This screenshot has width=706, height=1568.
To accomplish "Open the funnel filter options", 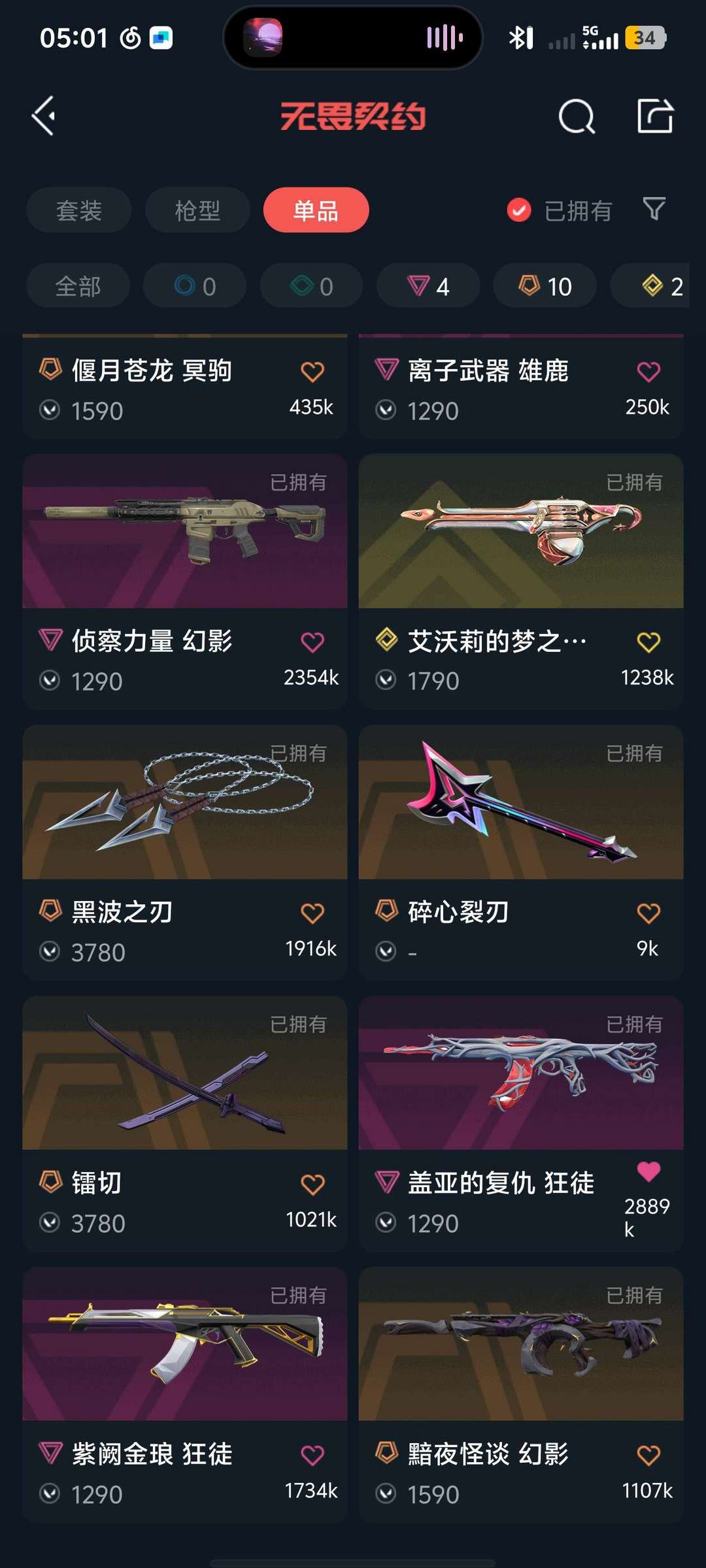I will tap(654, 209).
